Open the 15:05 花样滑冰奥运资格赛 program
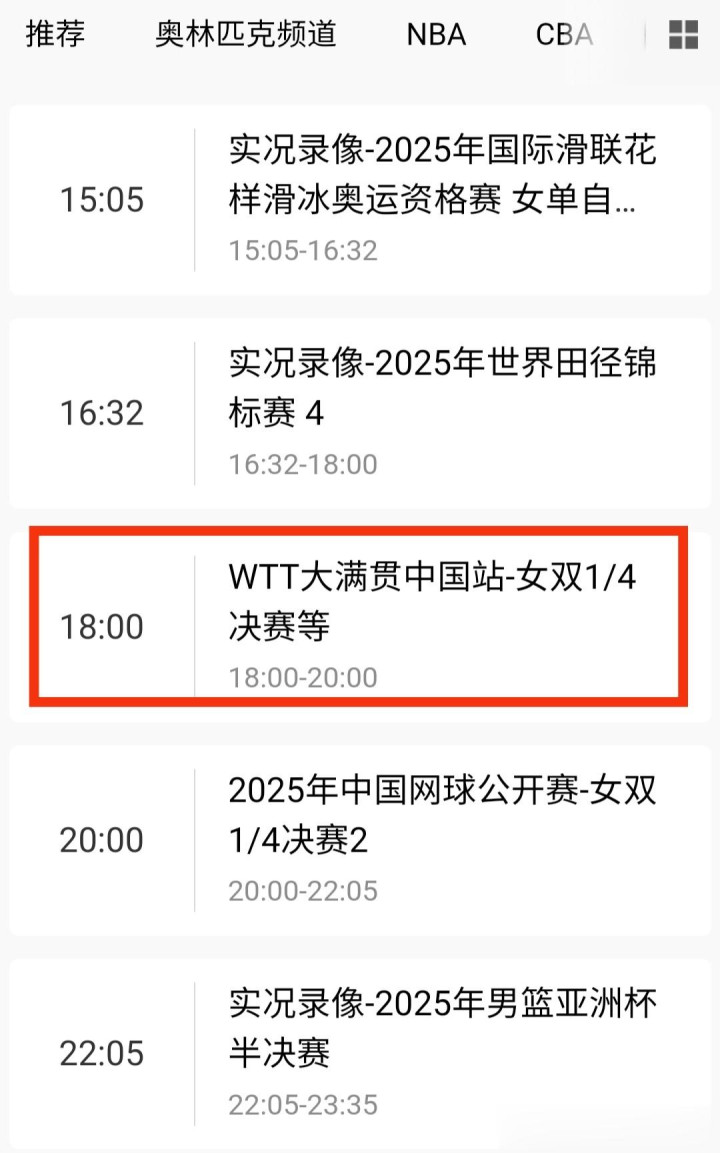Viewport: 720px width, 1153px height. (x=360, y=199)
